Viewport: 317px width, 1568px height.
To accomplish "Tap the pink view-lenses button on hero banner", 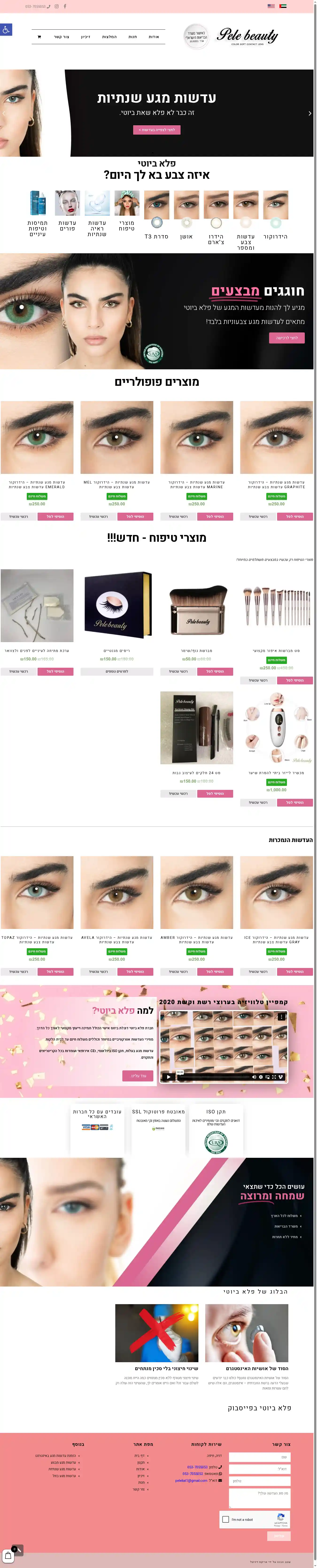I will point(156,130).
